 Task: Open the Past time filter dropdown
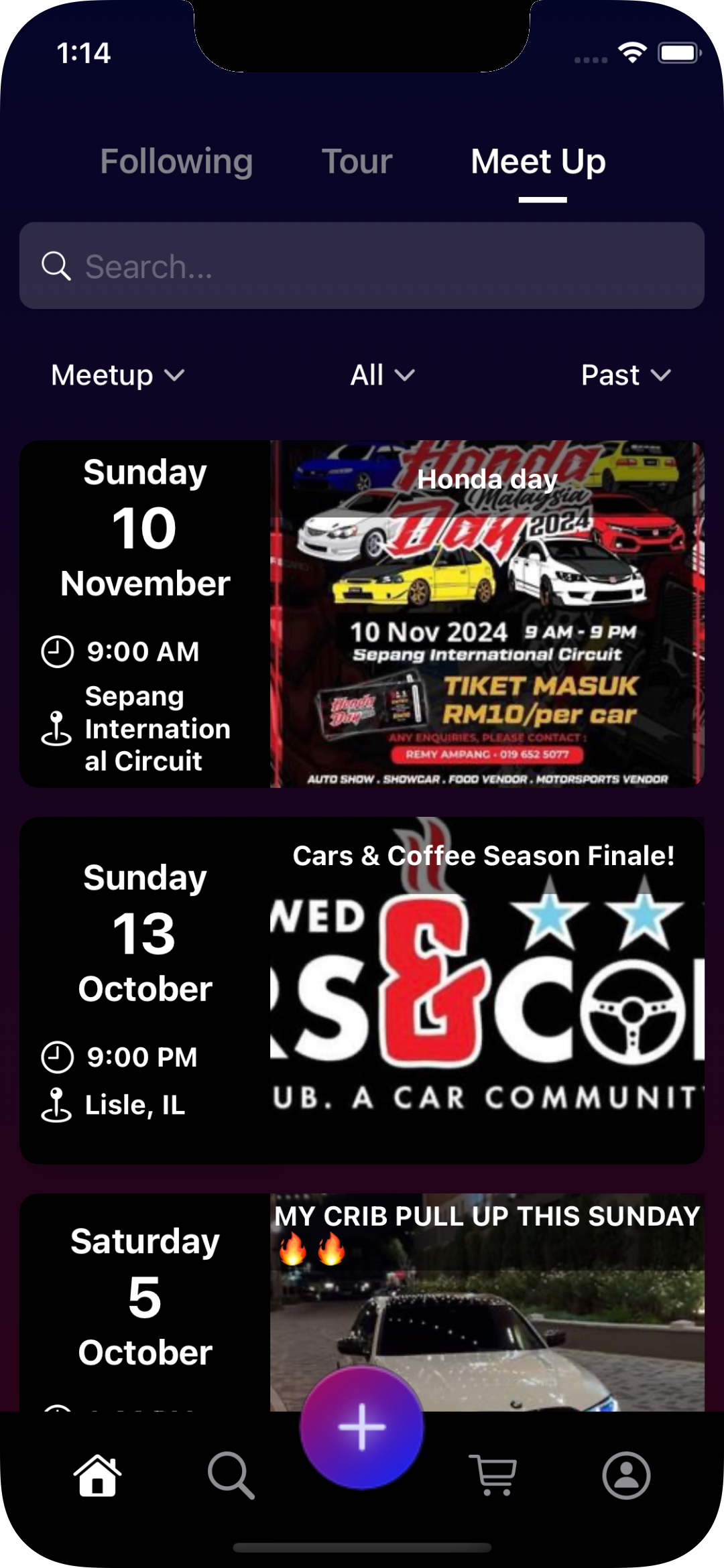(625, 375)
